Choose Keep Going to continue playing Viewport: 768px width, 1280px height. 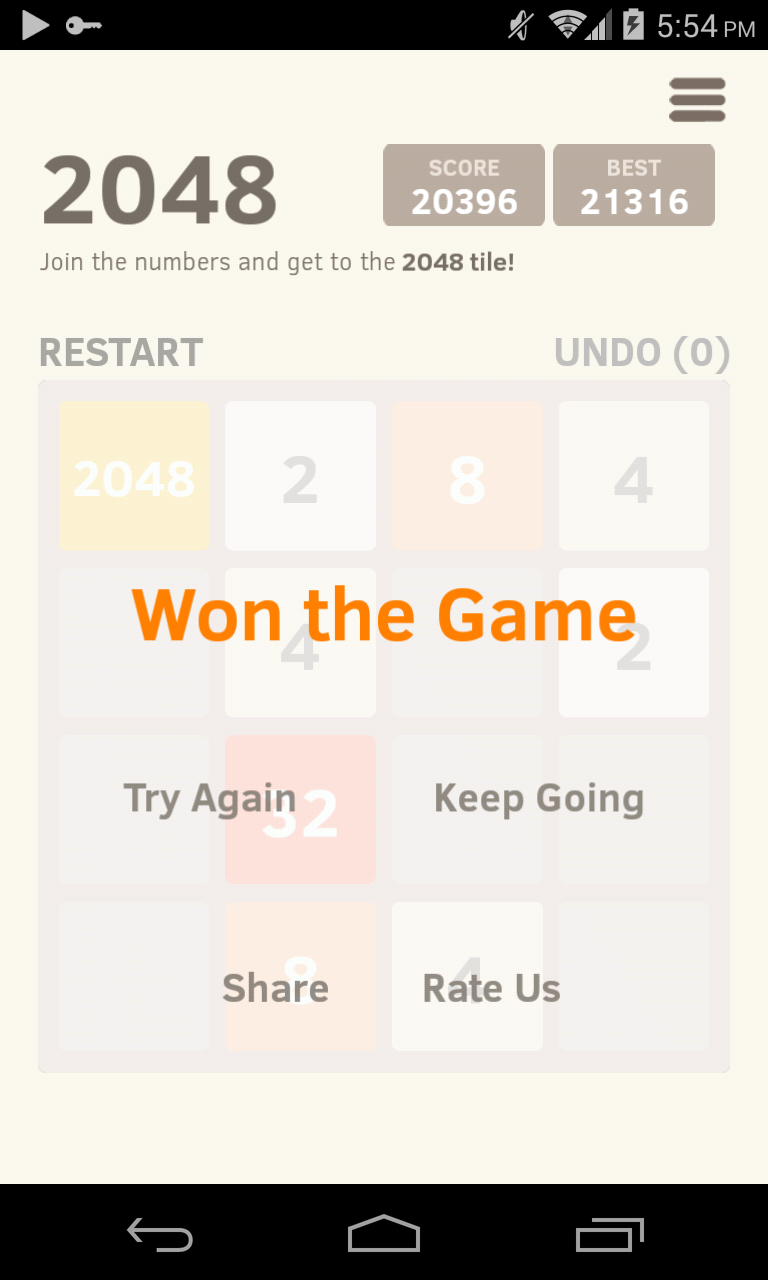(x=539, y=798)
